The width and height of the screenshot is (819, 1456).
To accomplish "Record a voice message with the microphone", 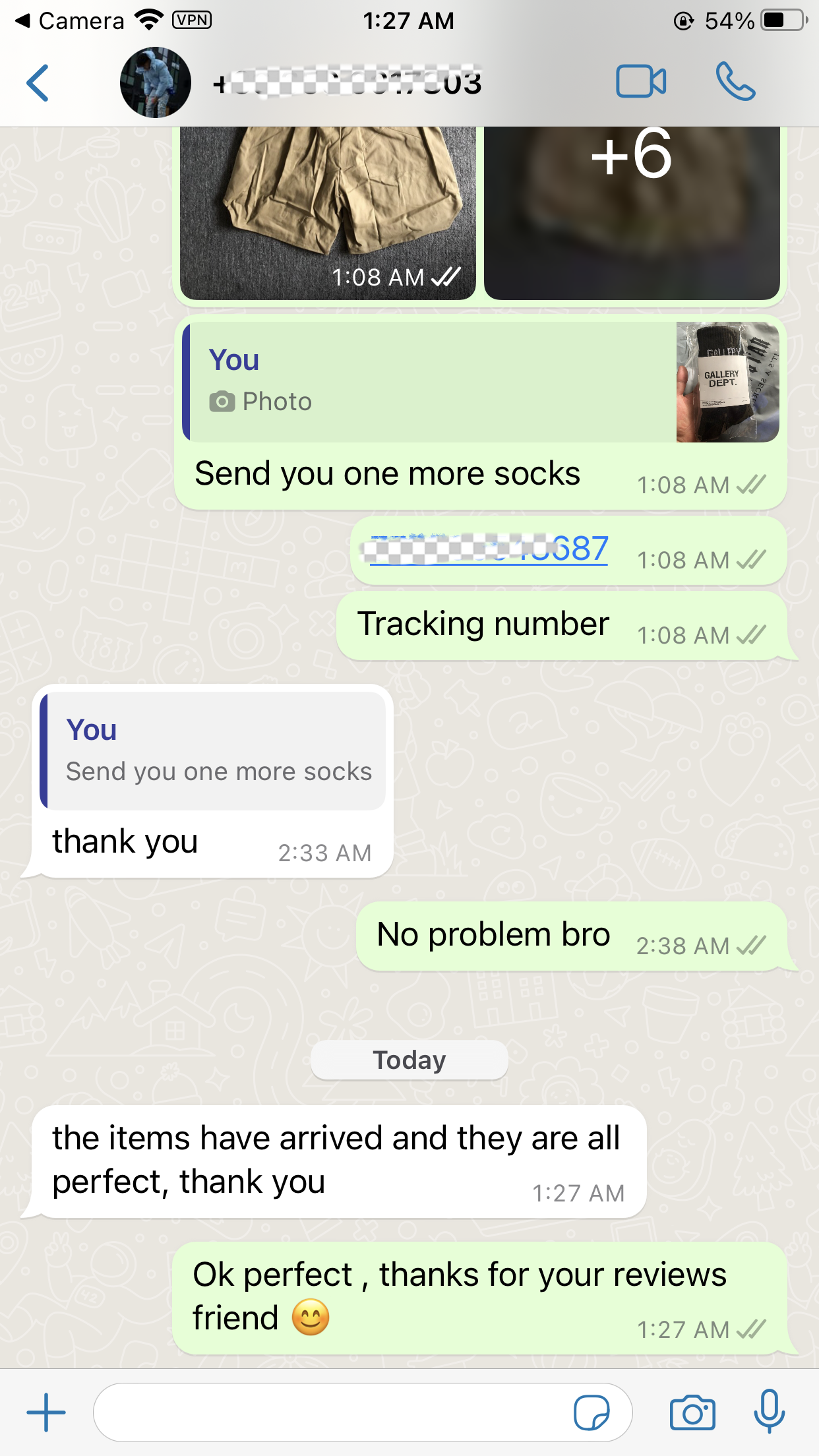I will tap(769, 1411).
